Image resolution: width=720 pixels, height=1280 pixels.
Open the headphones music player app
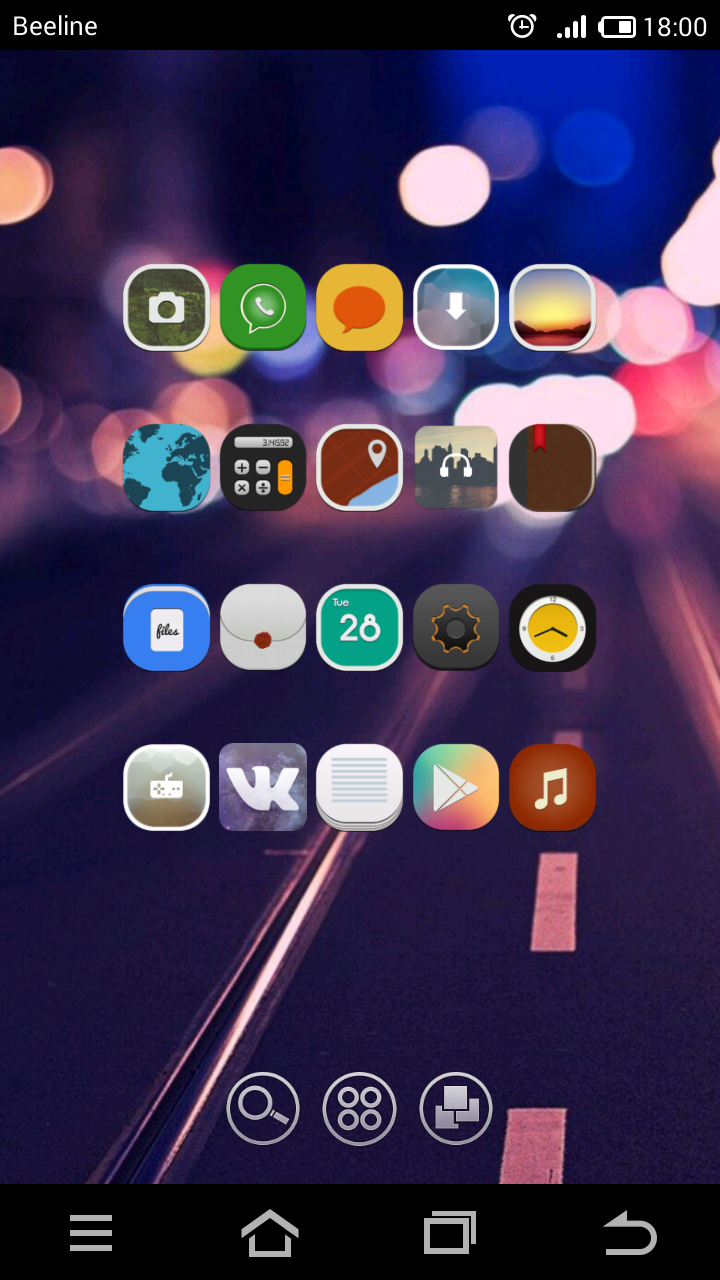click(456, 468)
